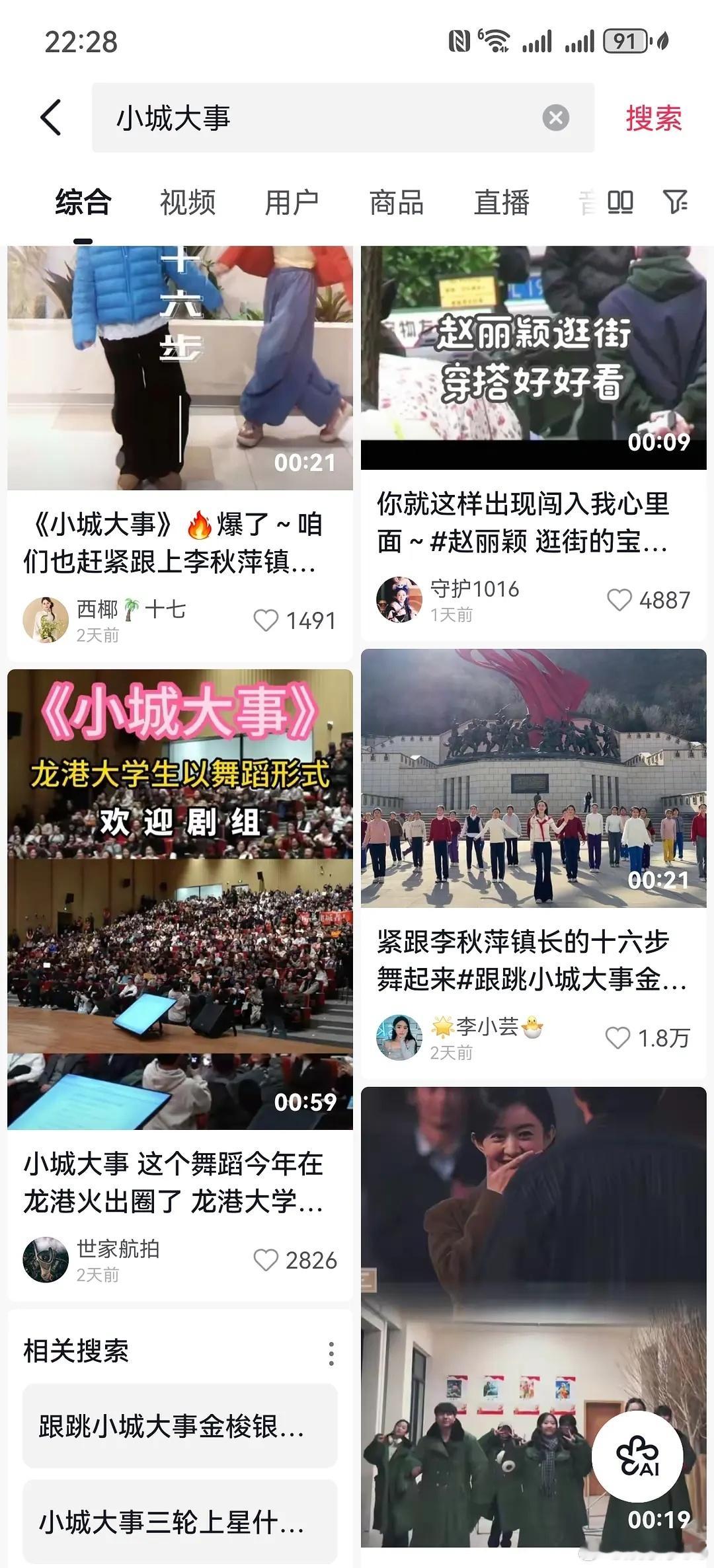Open the 商品 tab
The height and width of the screenshot is (1568, 714).
398,203
